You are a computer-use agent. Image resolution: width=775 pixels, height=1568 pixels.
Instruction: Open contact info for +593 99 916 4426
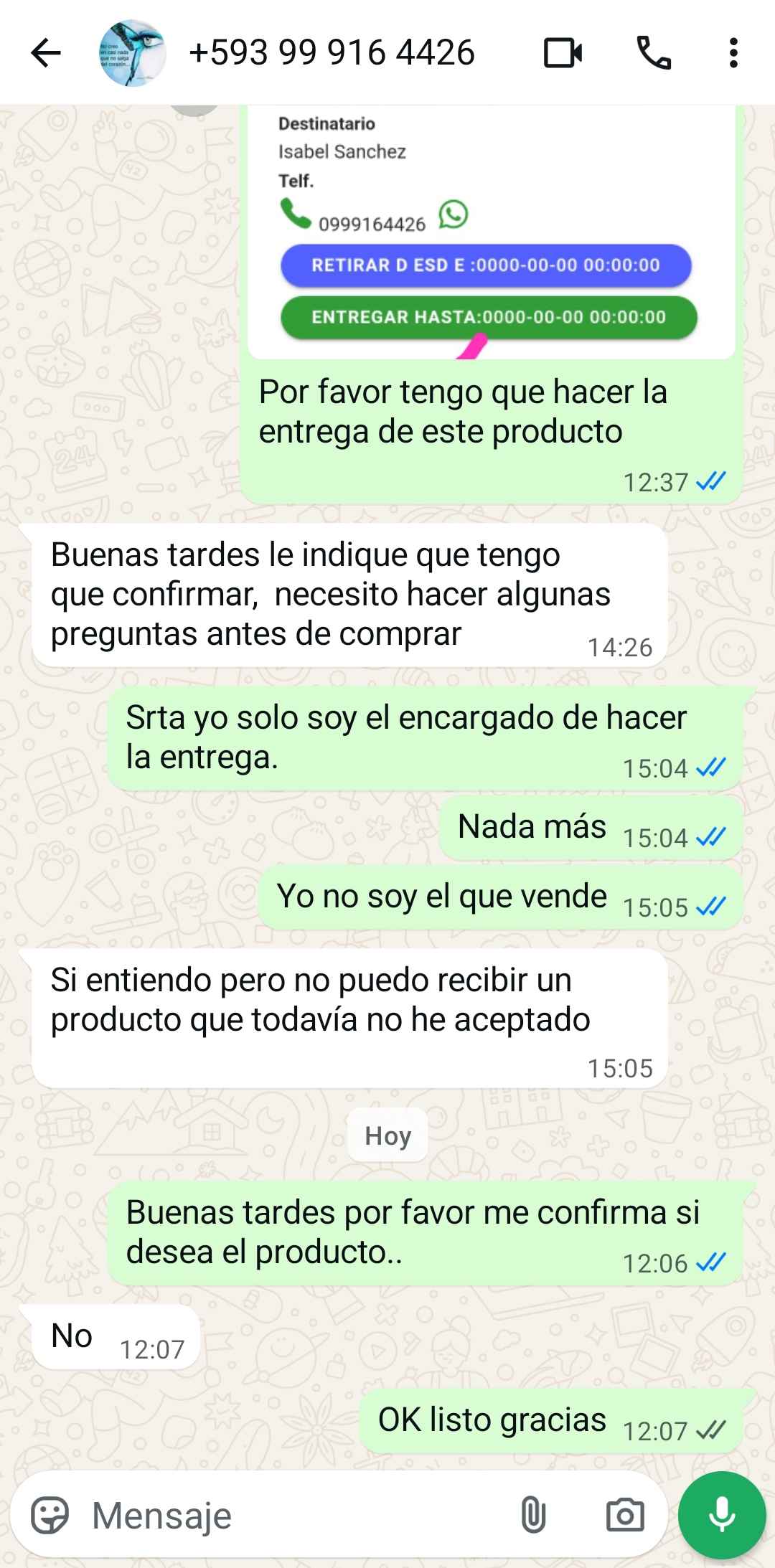coord(331,53)
